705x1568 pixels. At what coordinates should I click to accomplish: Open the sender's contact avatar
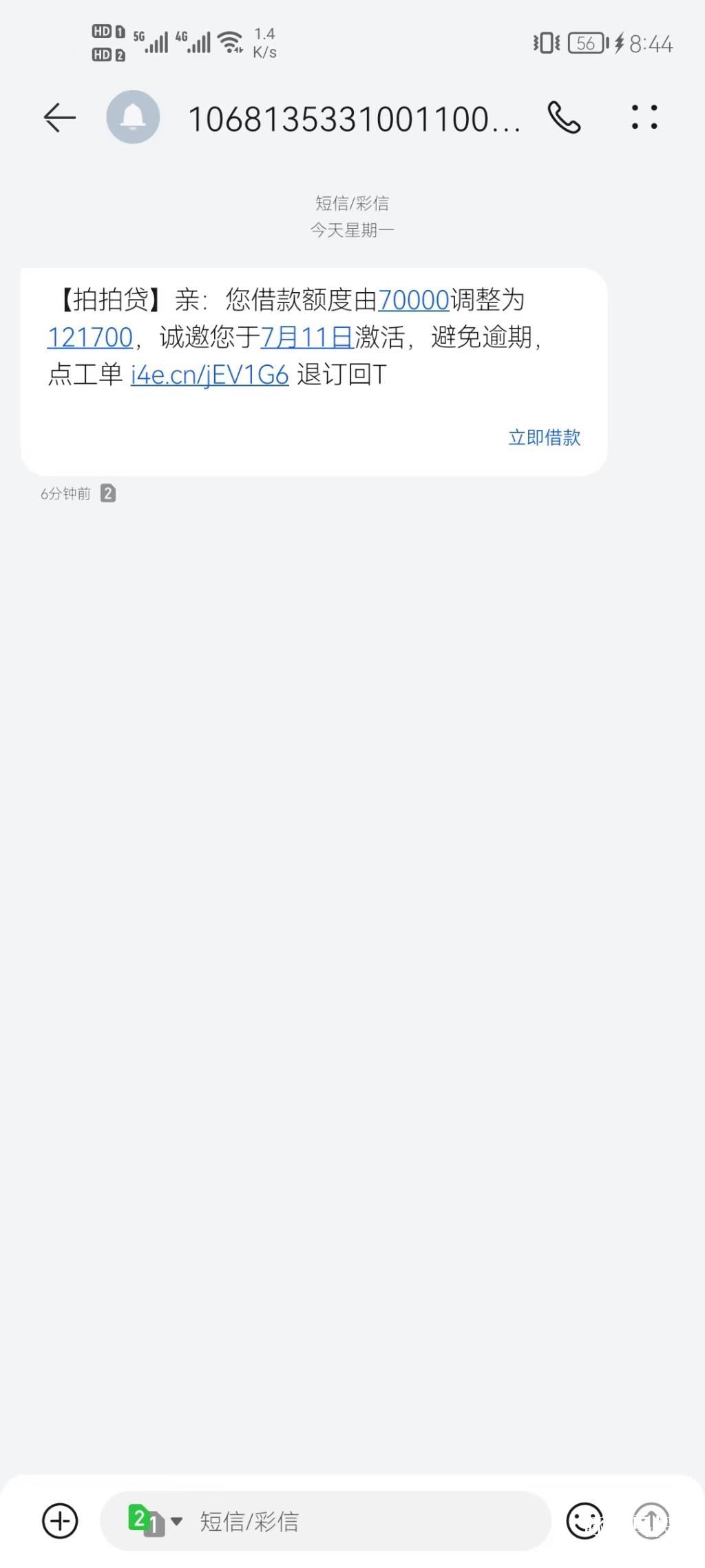(x=133, y=117)
